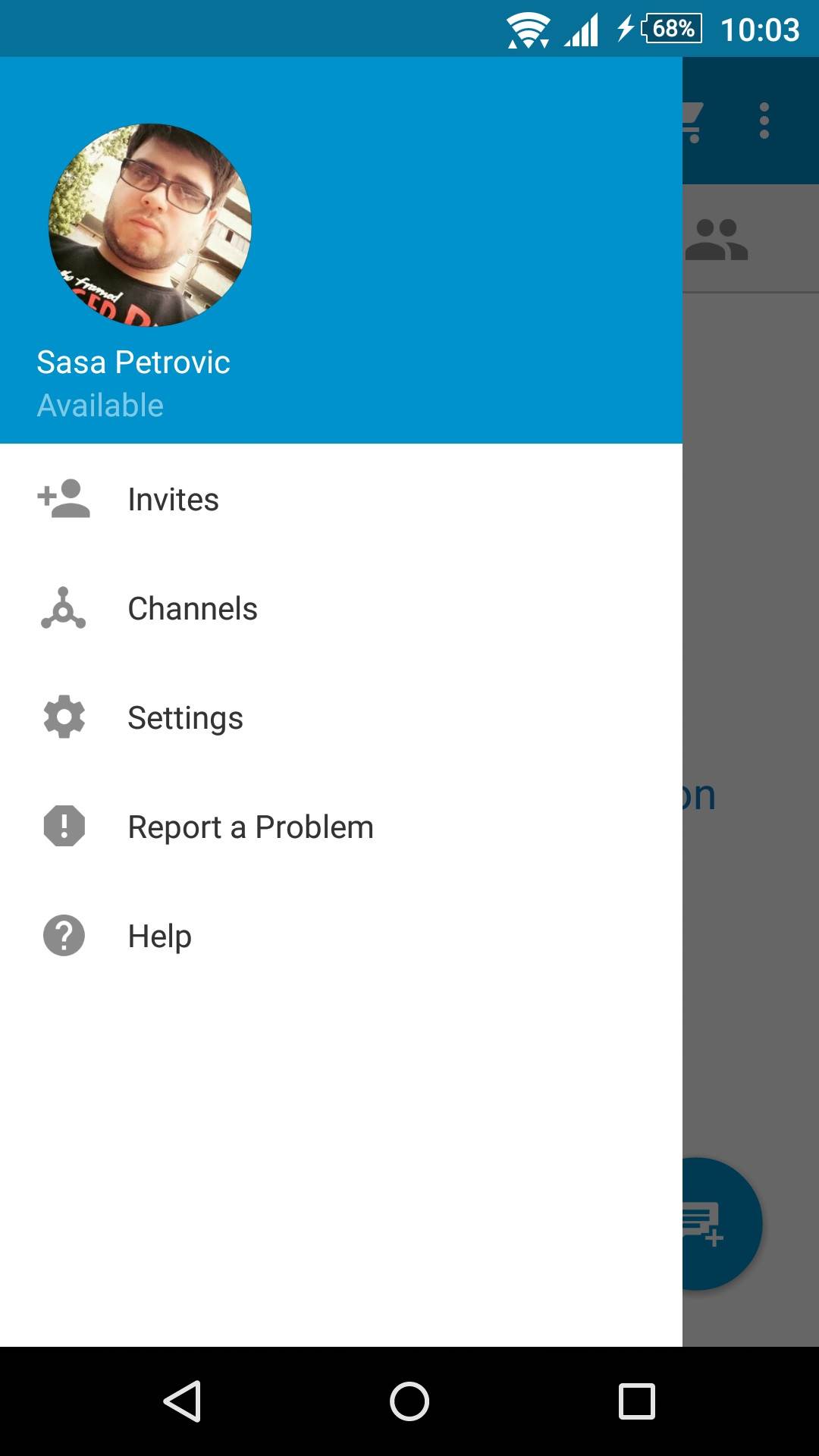Open Settings from the drawer

click(x=185, y=718)
